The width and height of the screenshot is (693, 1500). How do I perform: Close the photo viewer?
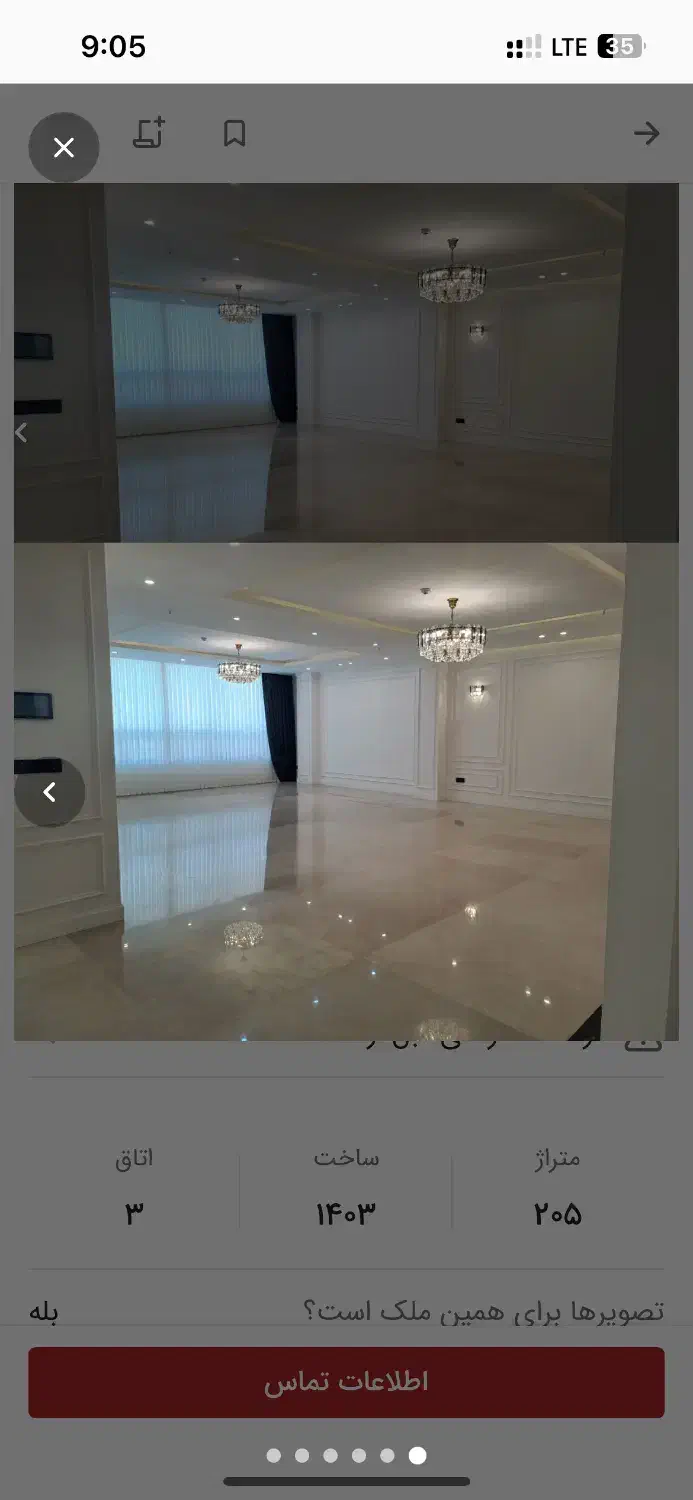click(x=64, y=148)
